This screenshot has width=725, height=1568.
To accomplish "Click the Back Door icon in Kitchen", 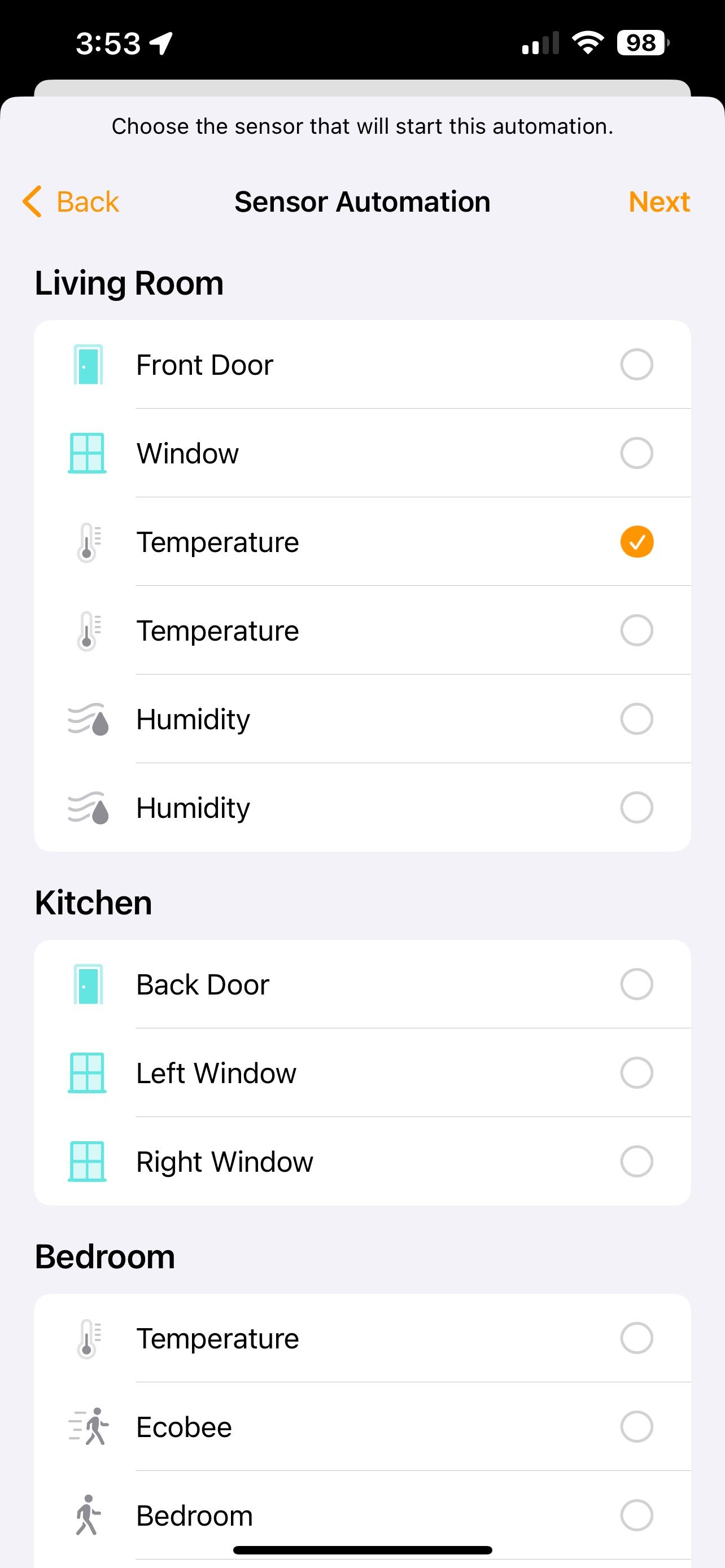I will pyautogui.click(x=87, y=984).
